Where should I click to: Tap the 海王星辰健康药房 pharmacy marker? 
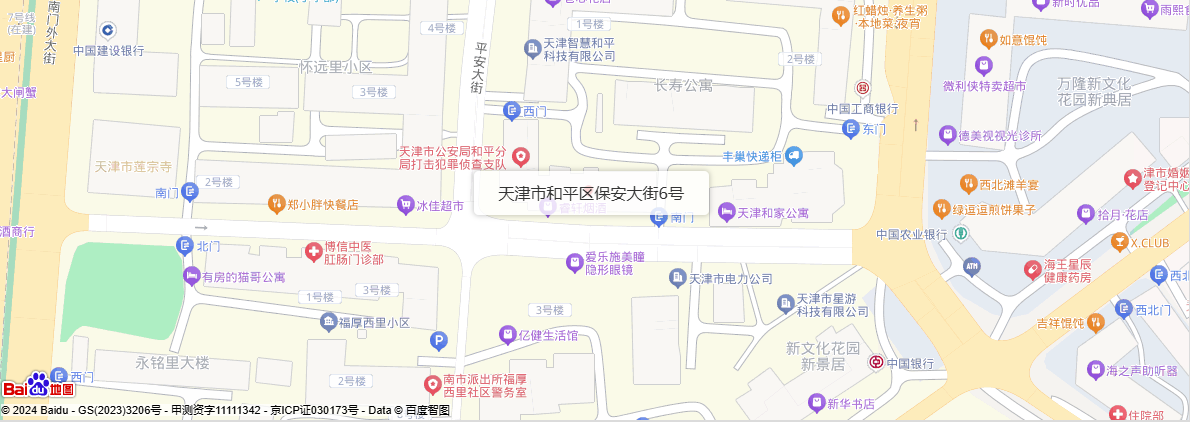(x=1032, y=269)
